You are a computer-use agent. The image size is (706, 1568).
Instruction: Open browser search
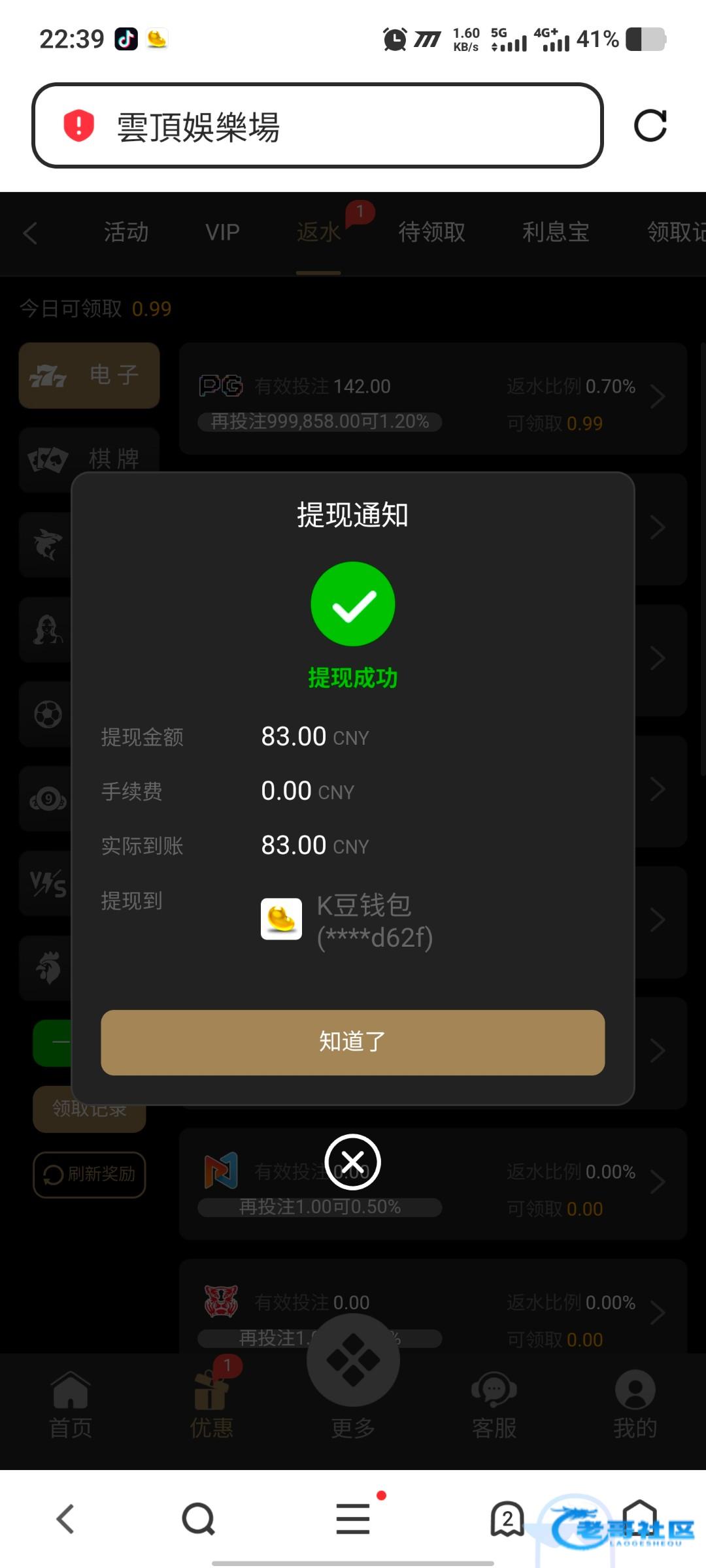coord(199,1518)
